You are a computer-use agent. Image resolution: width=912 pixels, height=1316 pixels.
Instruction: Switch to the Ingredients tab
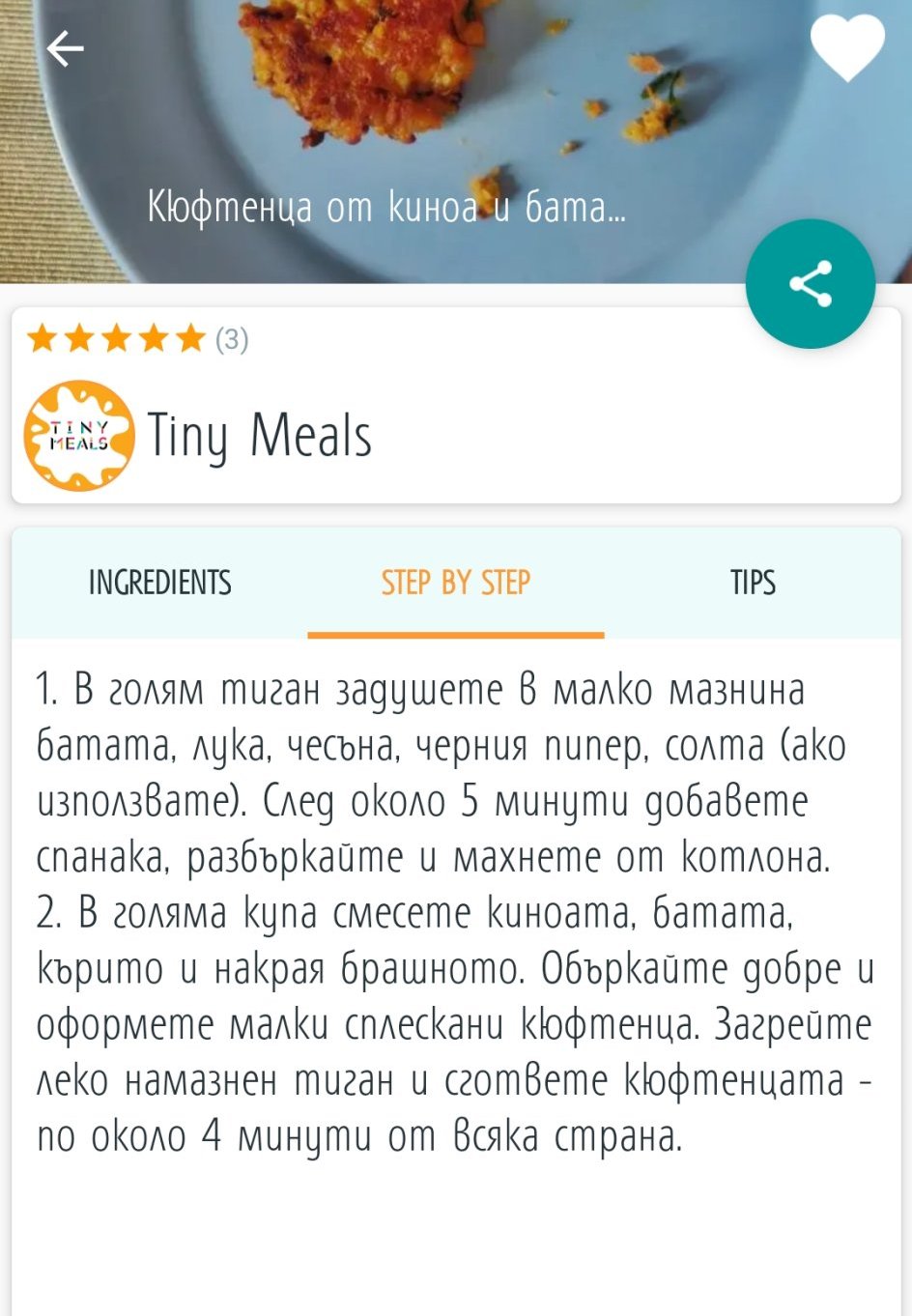pyautogui.click(x=160, y=583)
